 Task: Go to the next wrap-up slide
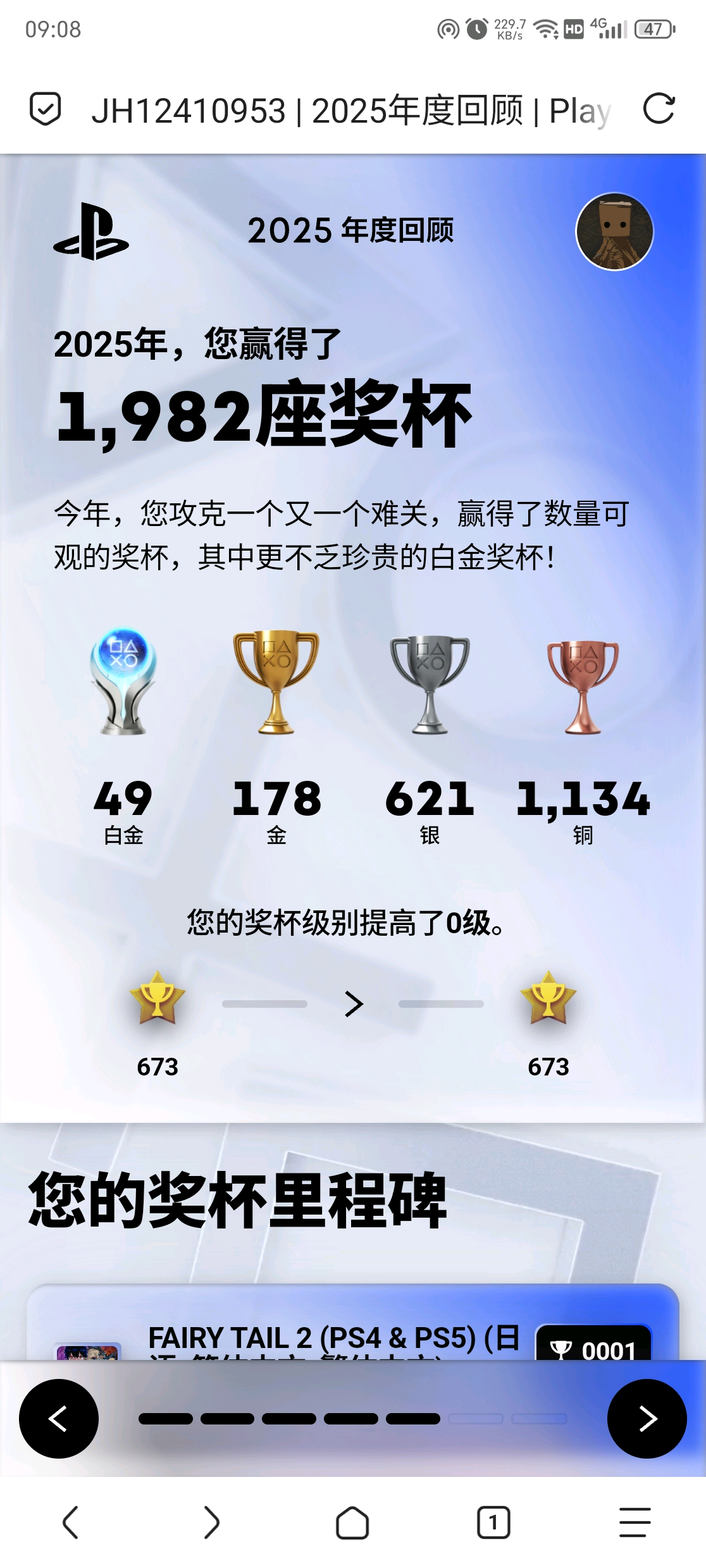click(647, 1418)
